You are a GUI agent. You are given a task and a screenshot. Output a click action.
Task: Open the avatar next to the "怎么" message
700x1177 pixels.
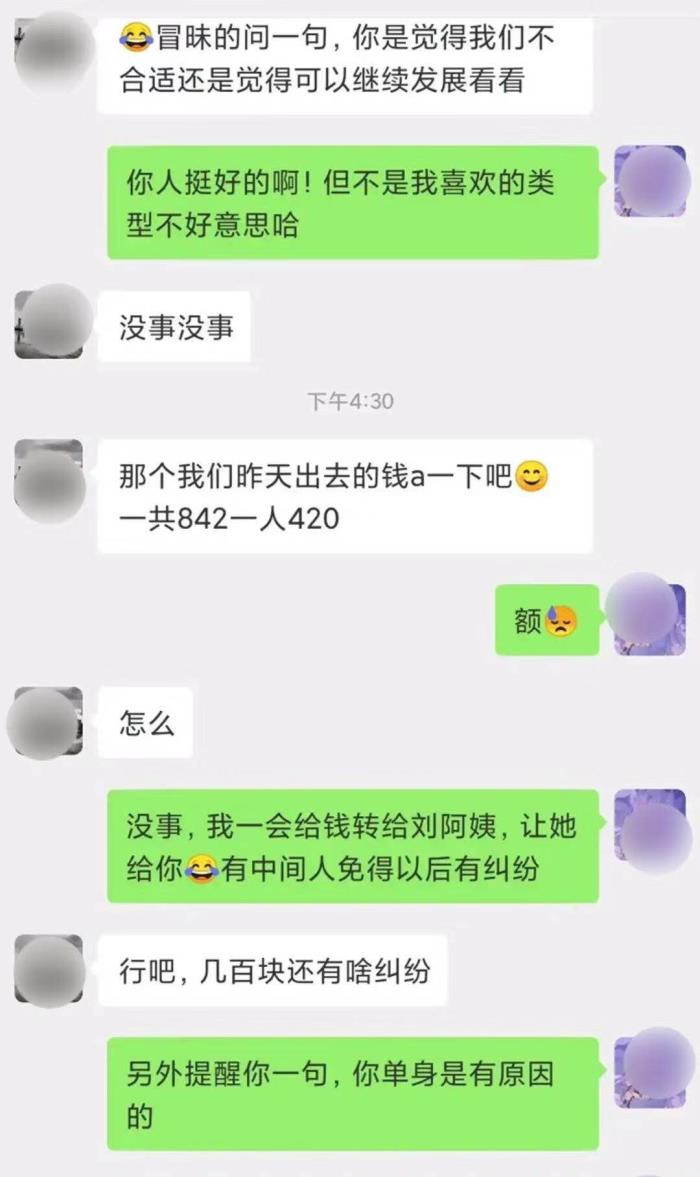tap(48, 721)
